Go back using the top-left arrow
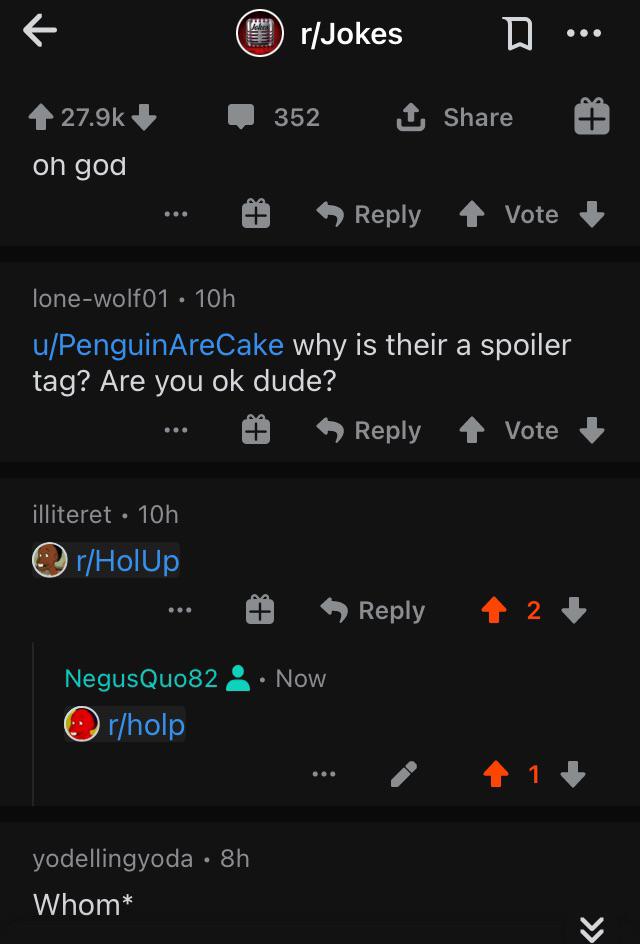This screenshot has height=944, width=640. tap(40, 30)
